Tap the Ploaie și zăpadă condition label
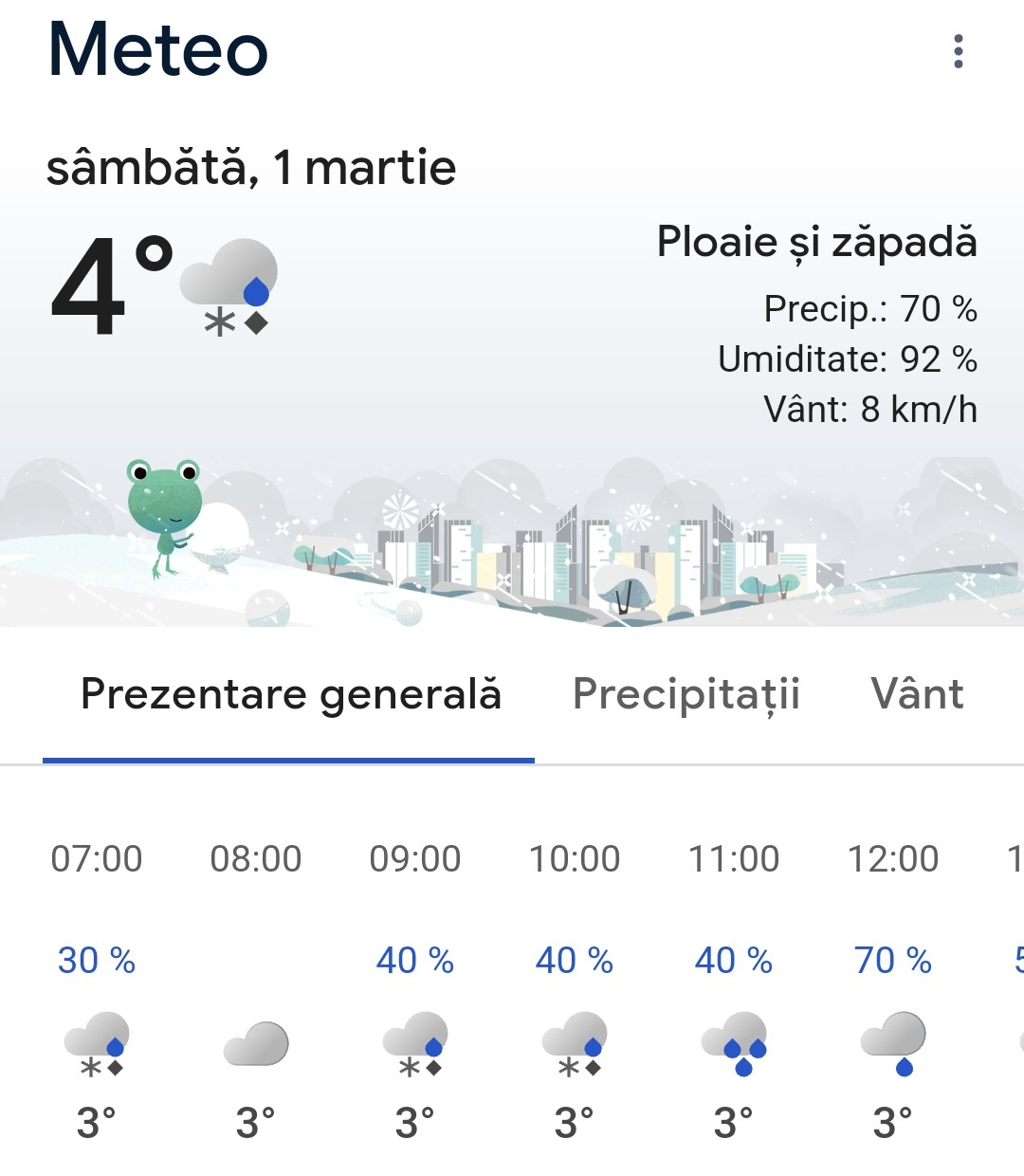Viewport: 1024px width, 1176px height. click(x=817, y=243)
